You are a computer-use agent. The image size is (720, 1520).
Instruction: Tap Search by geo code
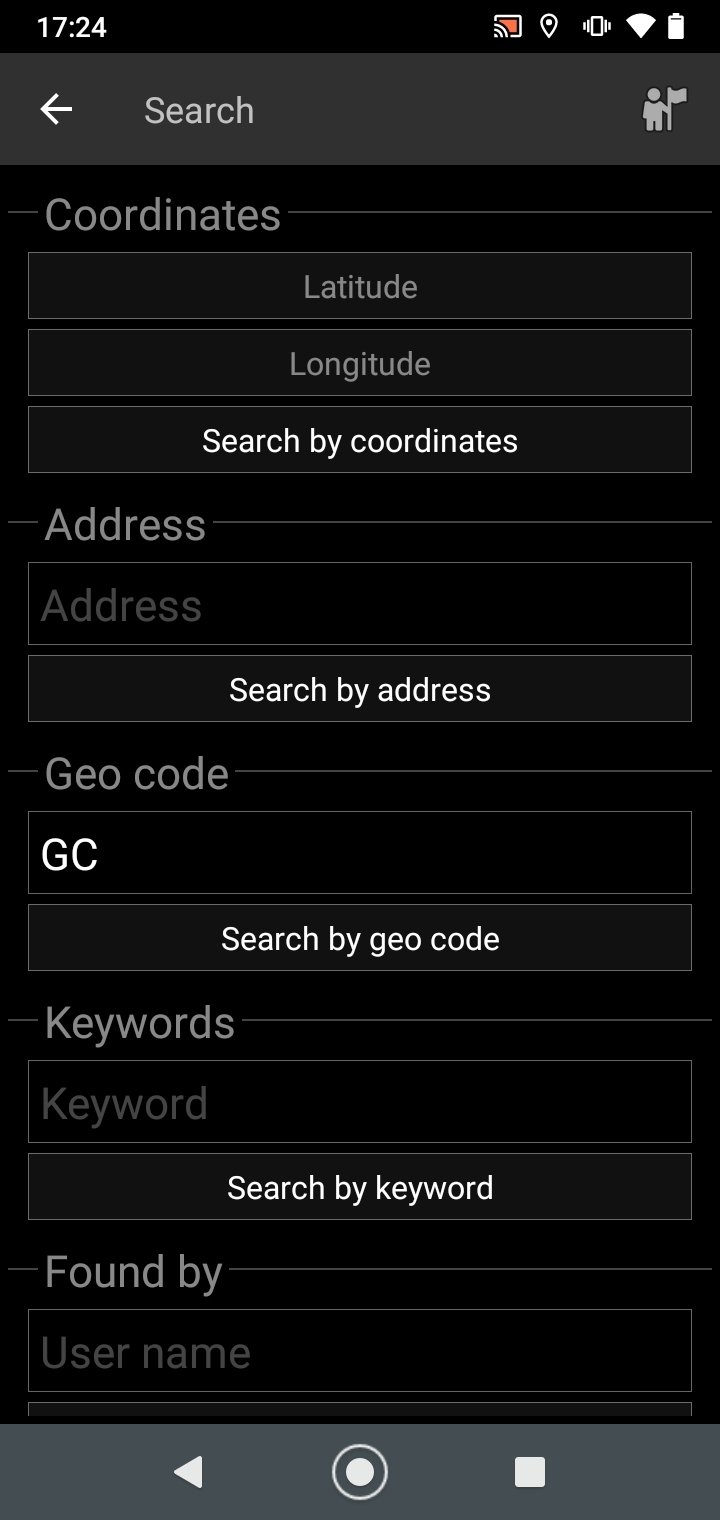[x=360, y=938]
